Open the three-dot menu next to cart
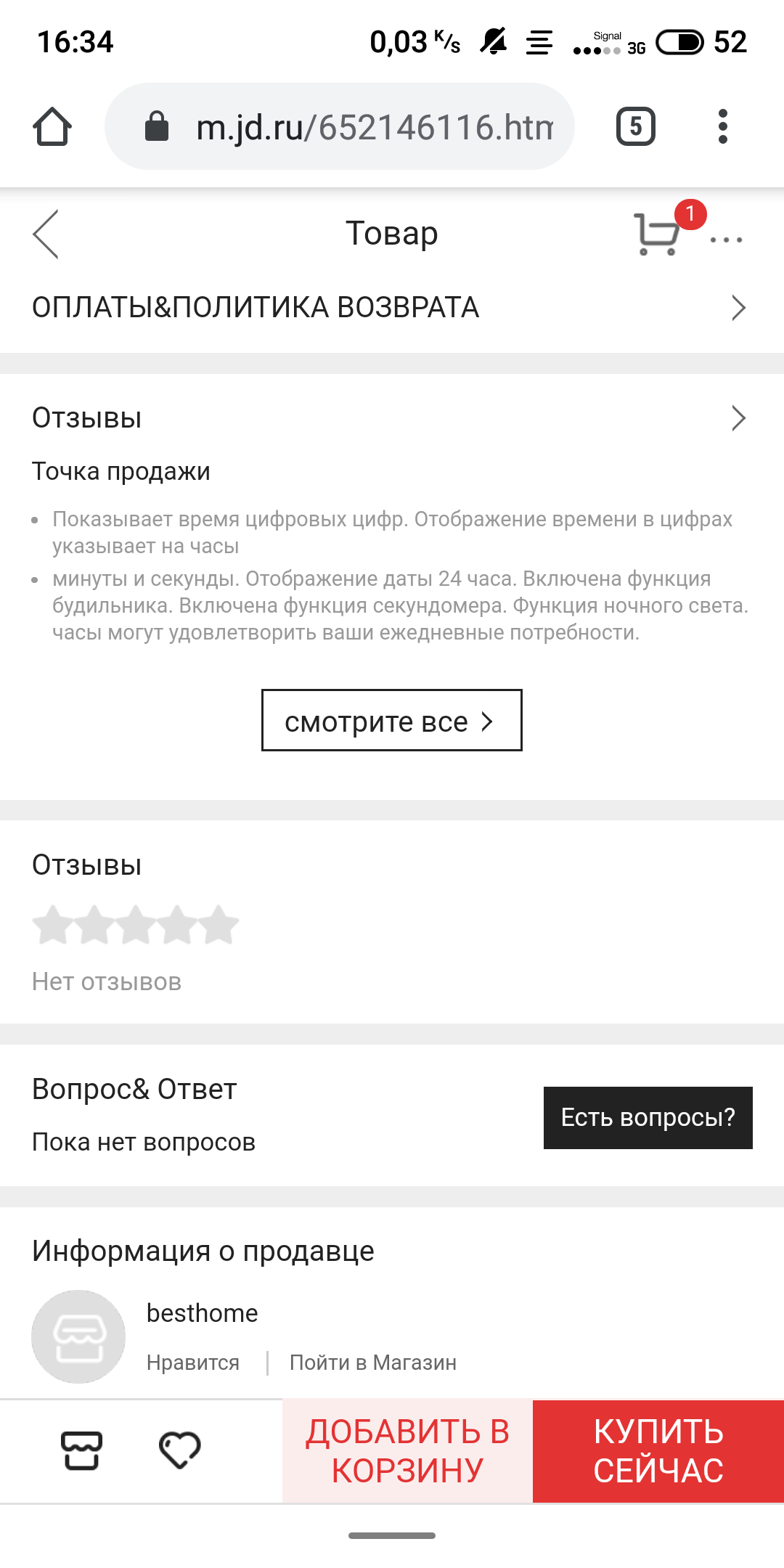The height and width of the screenshot is (1568, 784). [x=726, y=239]
